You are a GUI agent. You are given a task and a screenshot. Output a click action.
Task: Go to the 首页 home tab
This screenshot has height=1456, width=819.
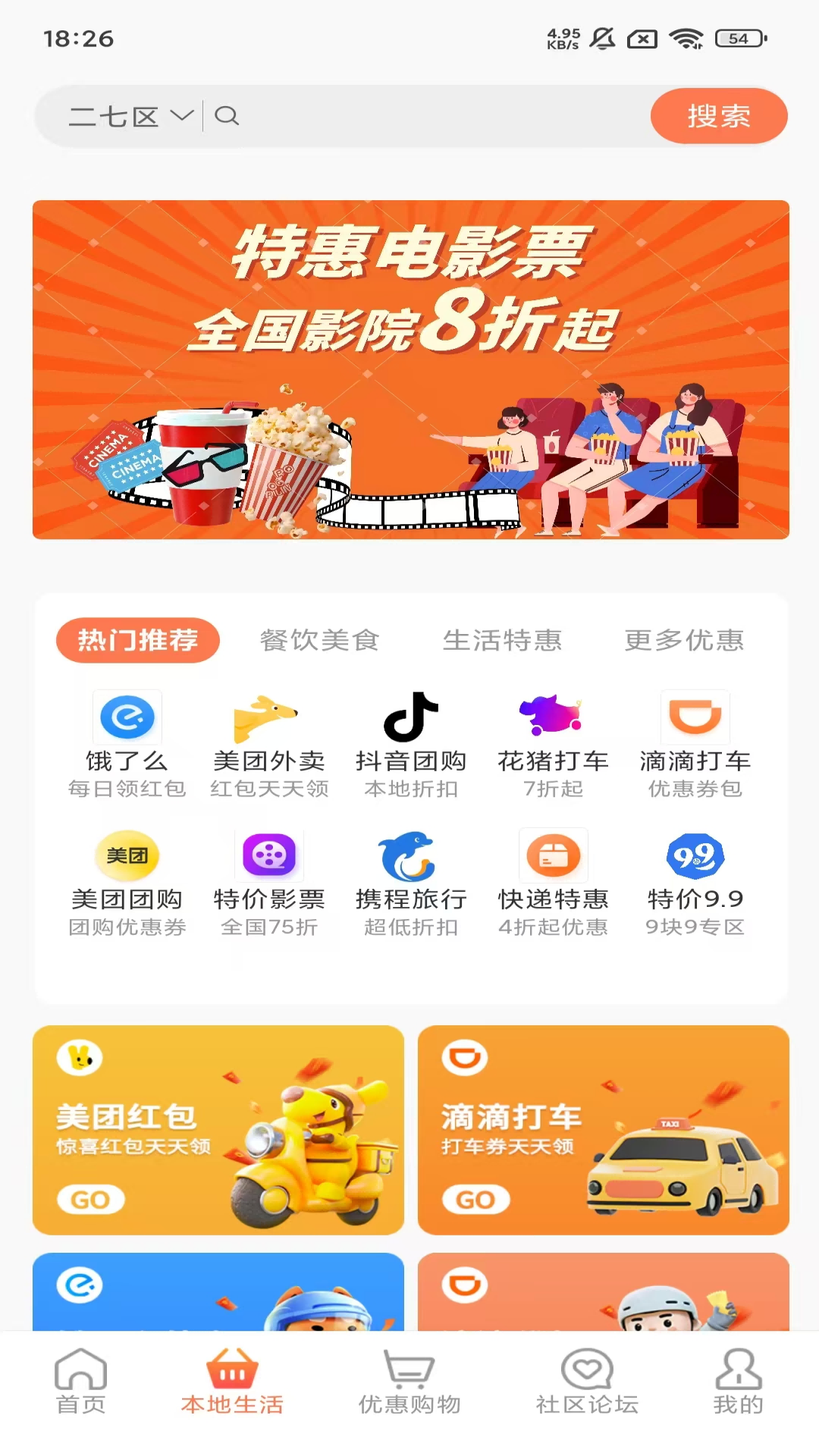pyautogui.click(x=80, y=1382)
